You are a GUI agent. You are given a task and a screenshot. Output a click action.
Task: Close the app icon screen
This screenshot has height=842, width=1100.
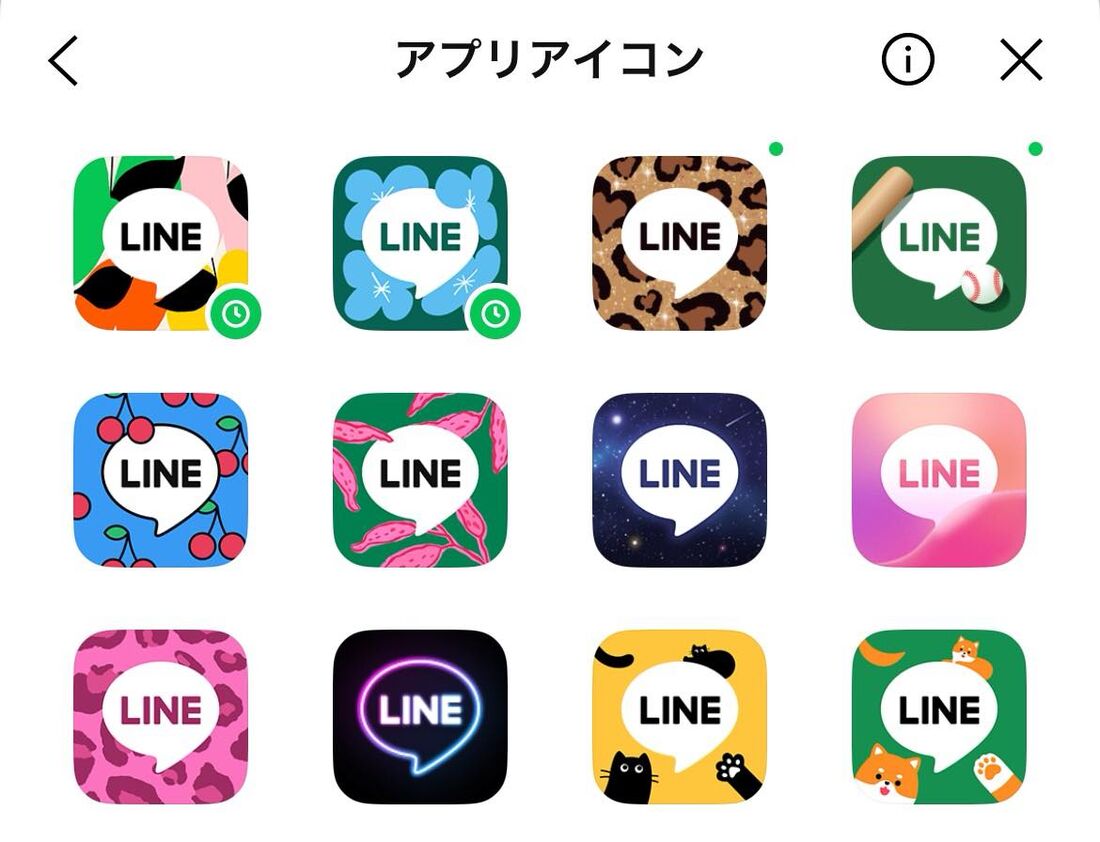click(1021, 62)
